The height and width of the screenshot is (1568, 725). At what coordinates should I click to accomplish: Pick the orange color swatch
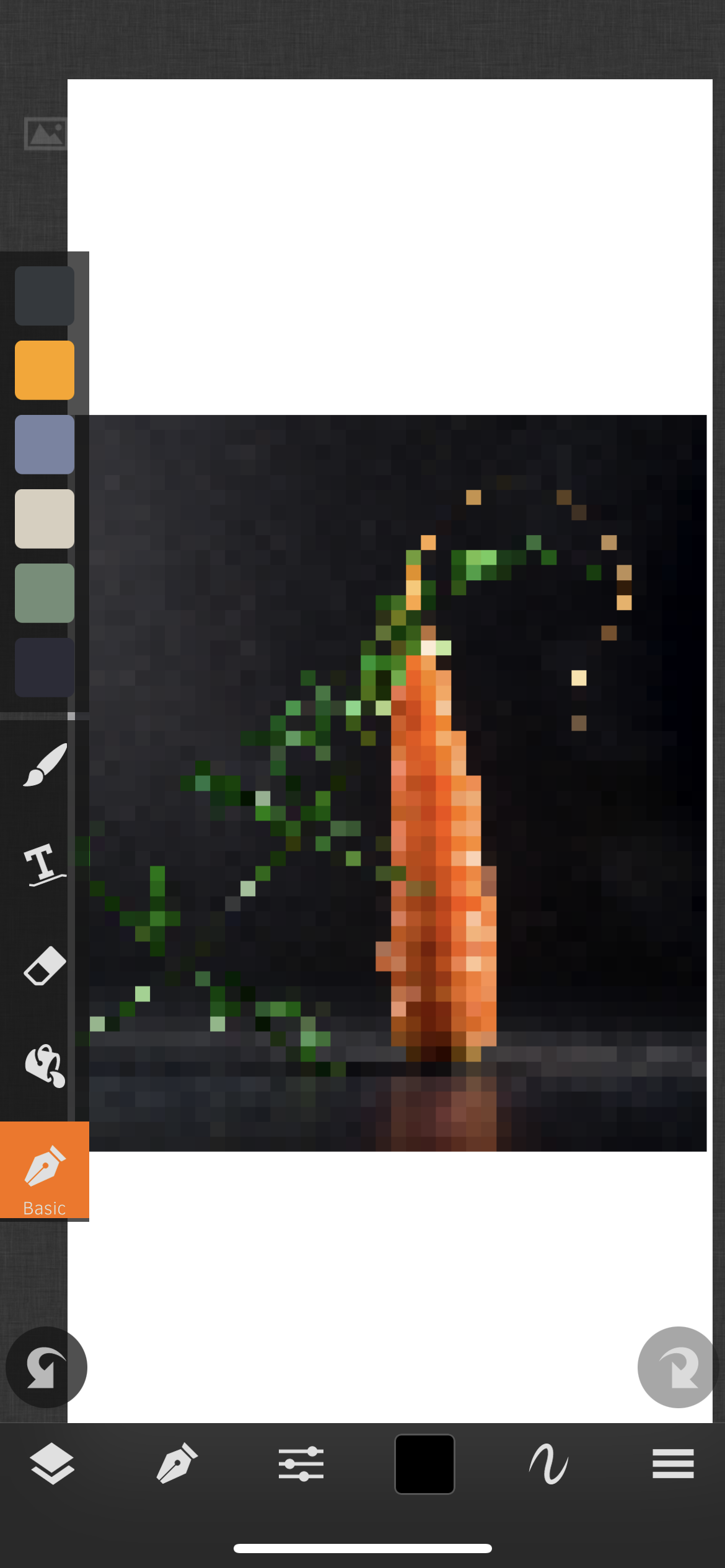tap(45, 370)
